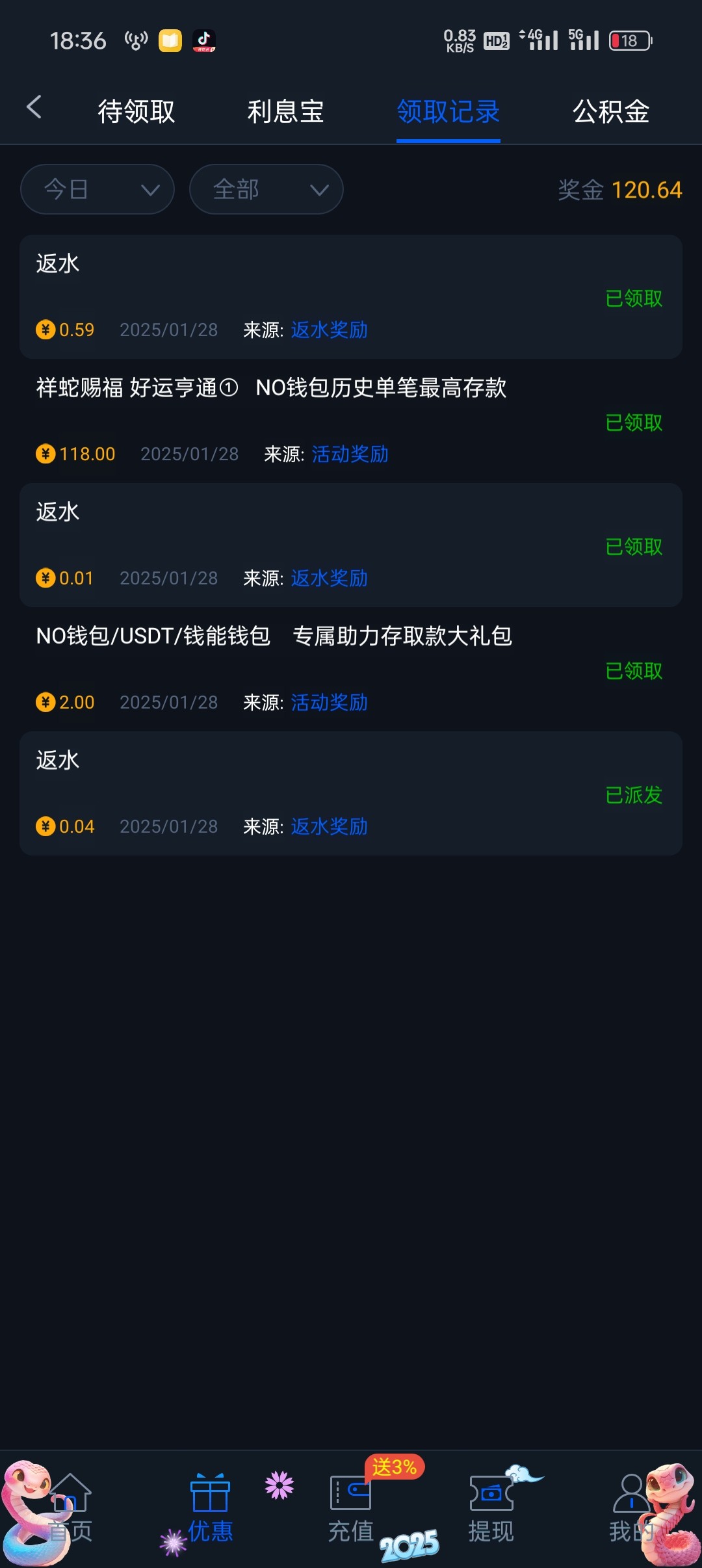Expand the 全部 type filter dropdown

pyautogui.click(x=266, y=189)
